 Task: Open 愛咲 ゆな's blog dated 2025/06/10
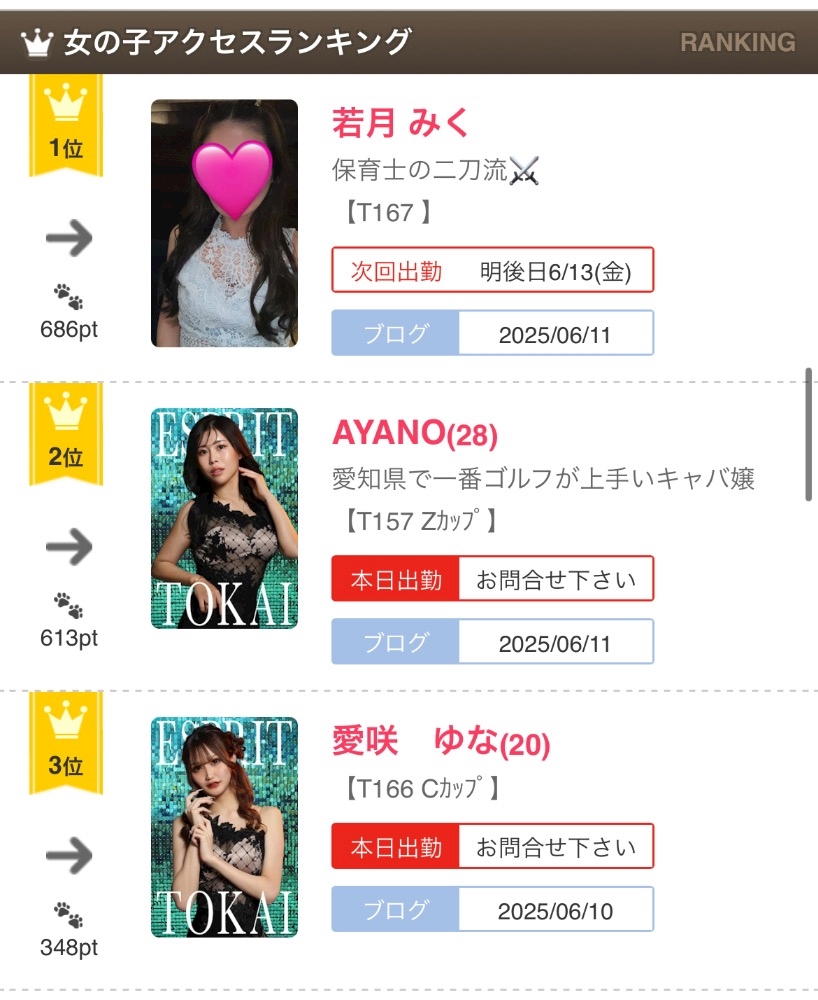point(492,910)
